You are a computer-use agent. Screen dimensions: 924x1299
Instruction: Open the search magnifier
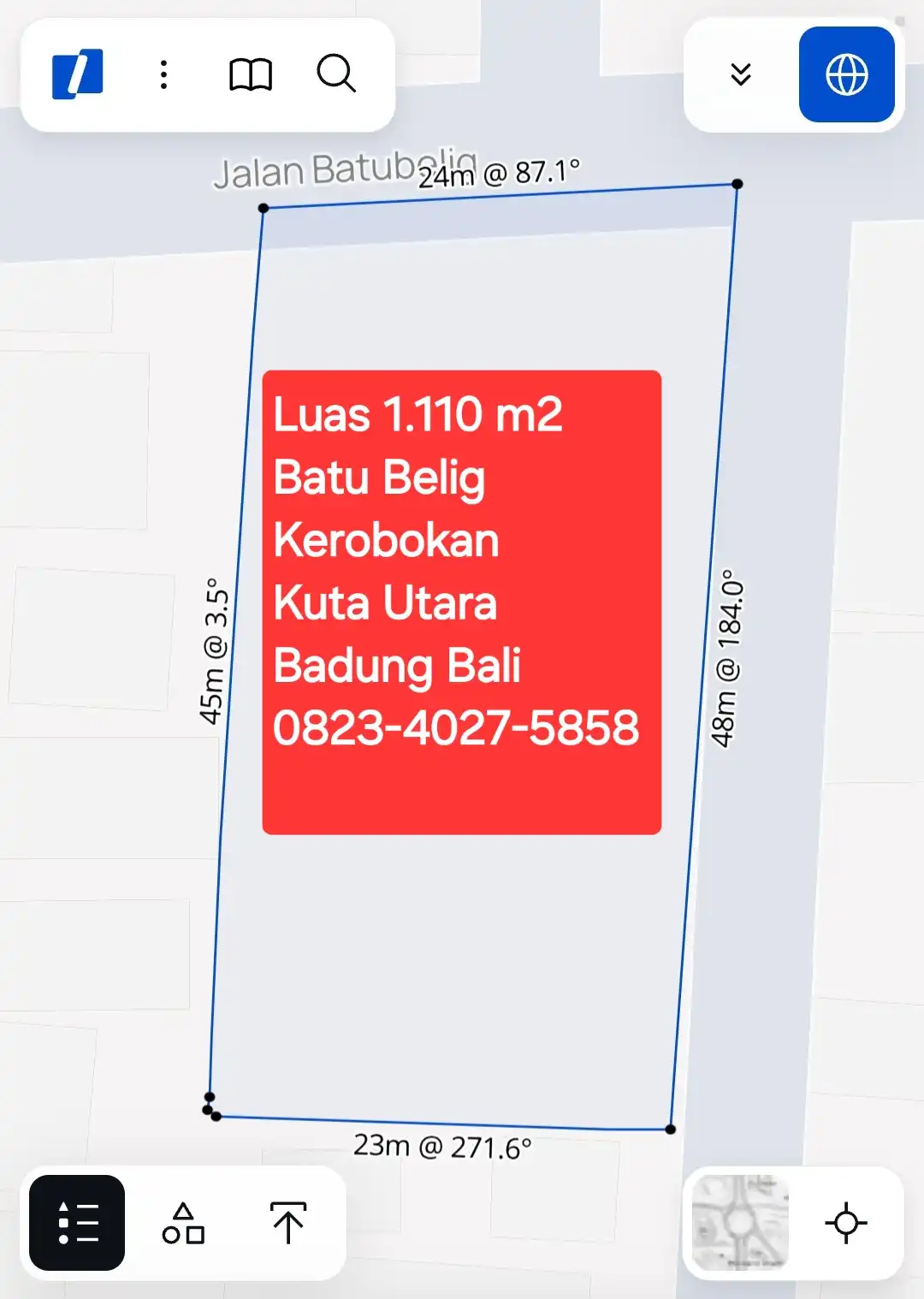[x=336, y=74]
